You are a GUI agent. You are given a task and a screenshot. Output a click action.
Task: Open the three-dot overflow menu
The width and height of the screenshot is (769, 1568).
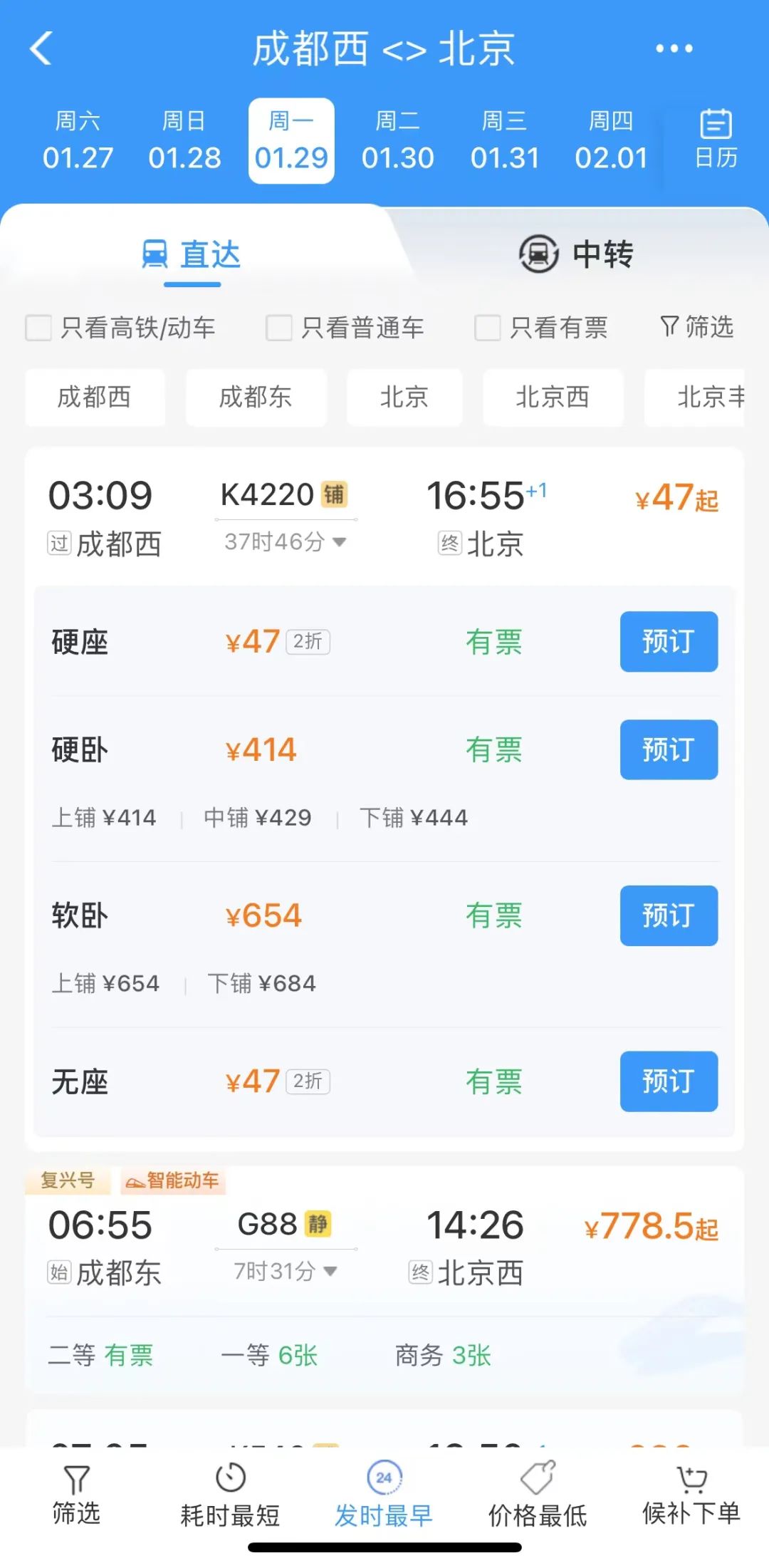point(674,48)
